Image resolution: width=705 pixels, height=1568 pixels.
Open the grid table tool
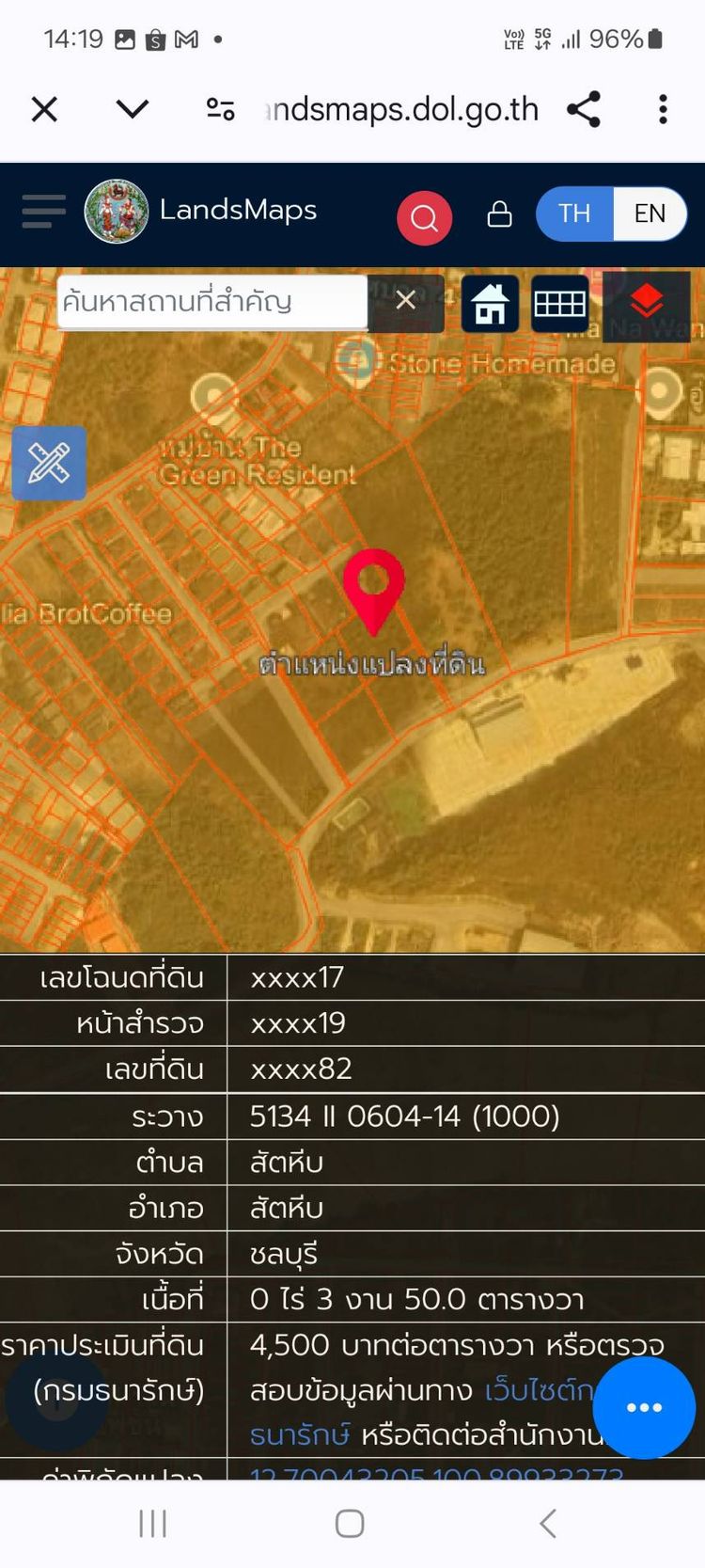click(x=559, y=304)
